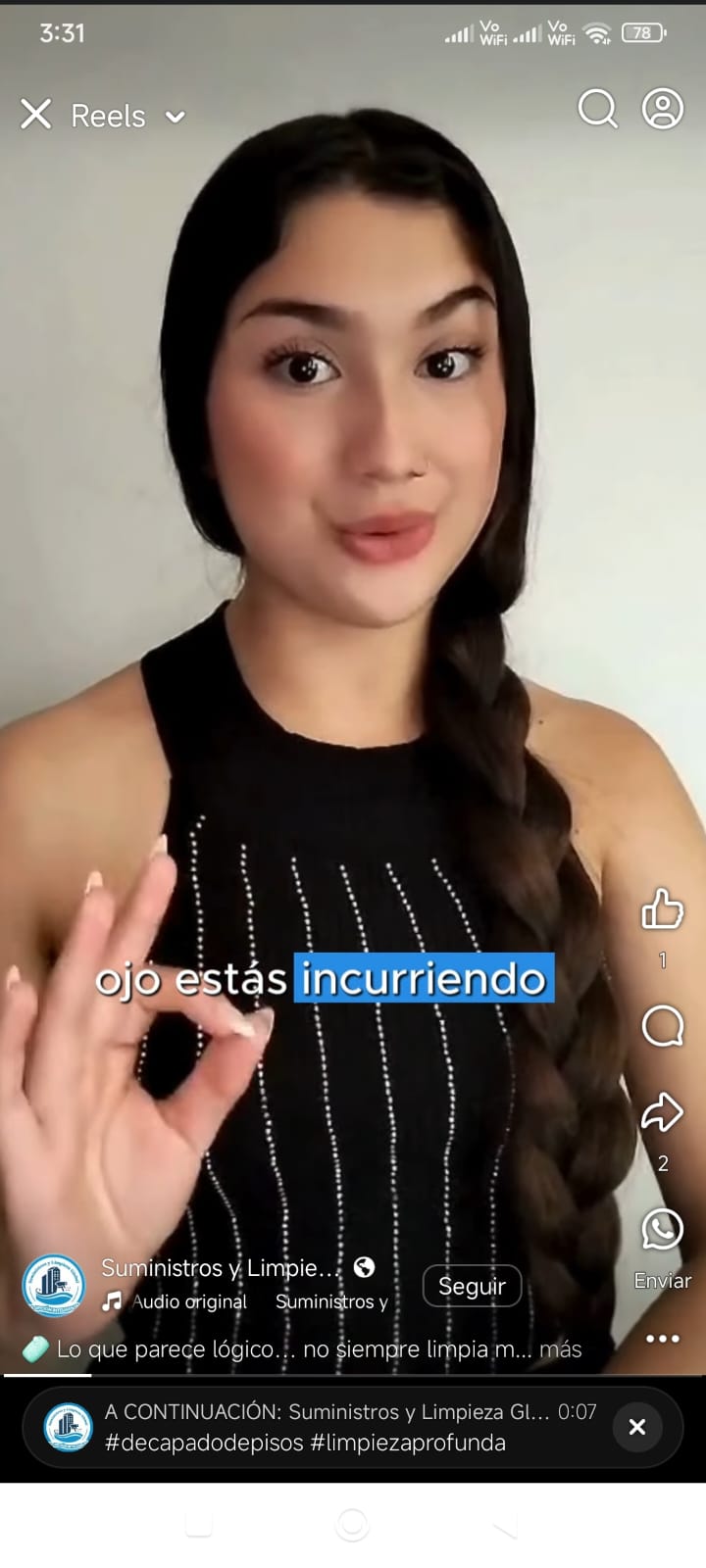
Task: Open the three-dot more options menu
Action: (x=663, y=1339)
